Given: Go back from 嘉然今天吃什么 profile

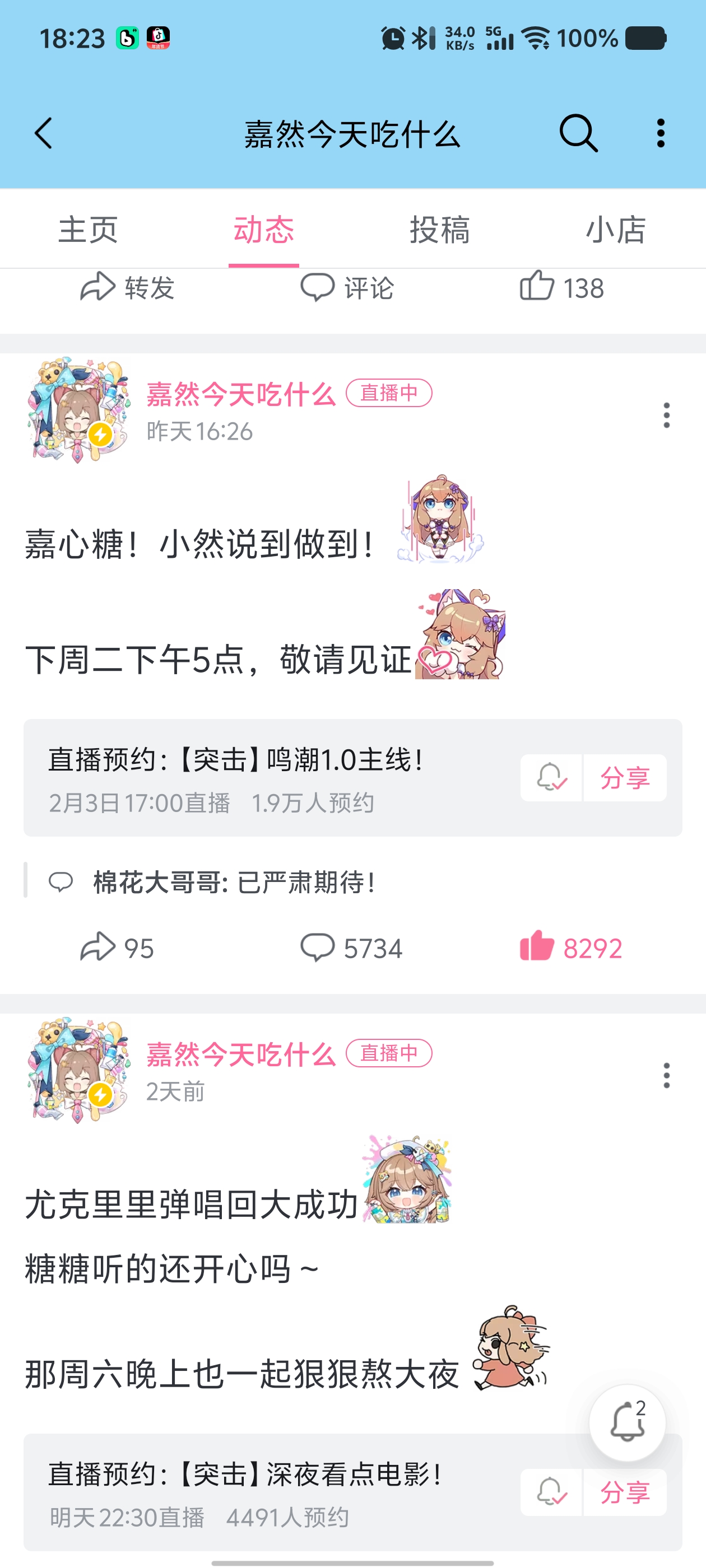Looking at the screenshot, I should click(44, 133).
